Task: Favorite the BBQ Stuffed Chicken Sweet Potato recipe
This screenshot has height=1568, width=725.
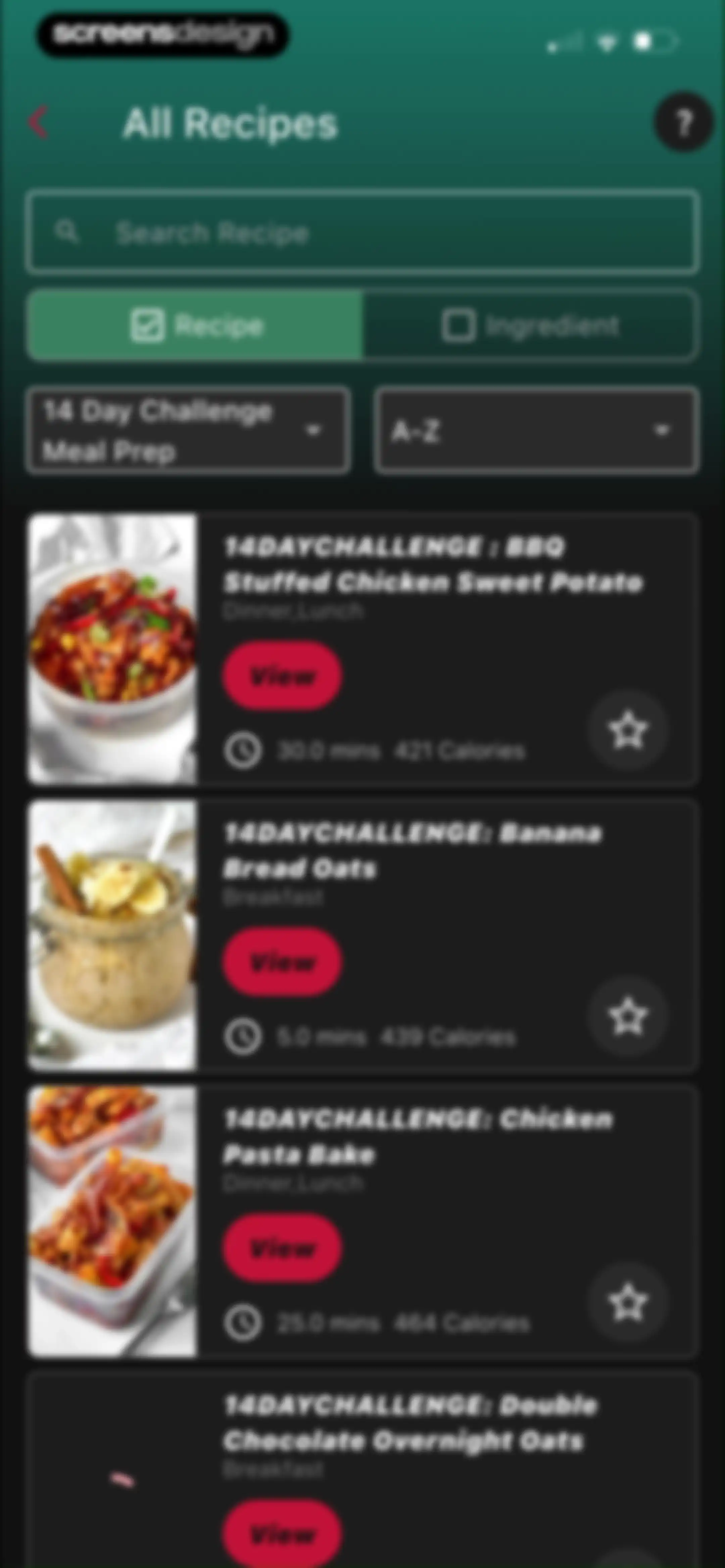Action: point(628,730)
